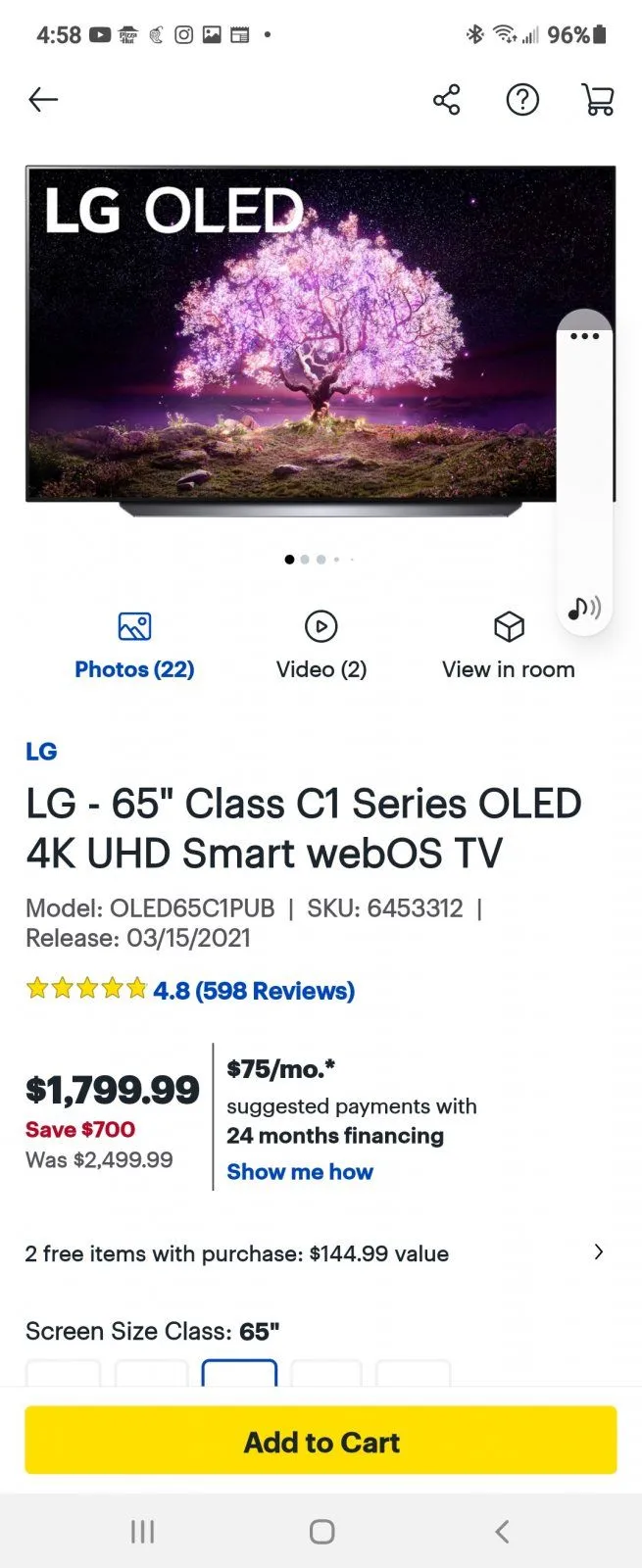Image resolution: width=642 pixels, height=1568 pixels.
Task: Open the shopping cart
Action: 598,99
